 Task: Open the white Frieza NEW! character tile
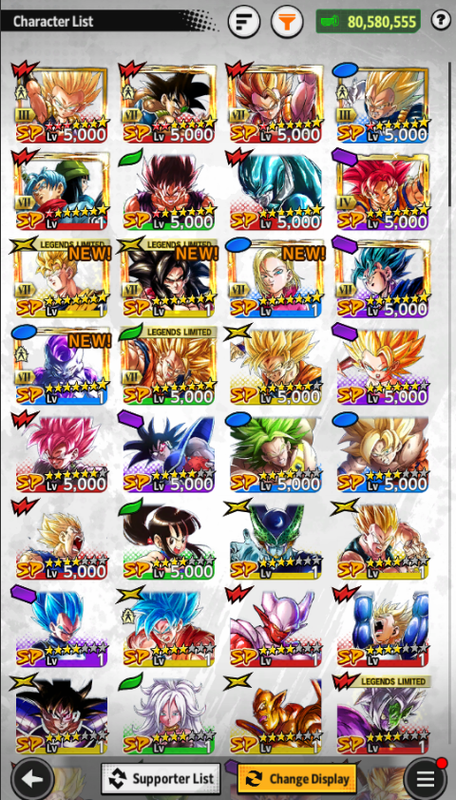[62, 366]
